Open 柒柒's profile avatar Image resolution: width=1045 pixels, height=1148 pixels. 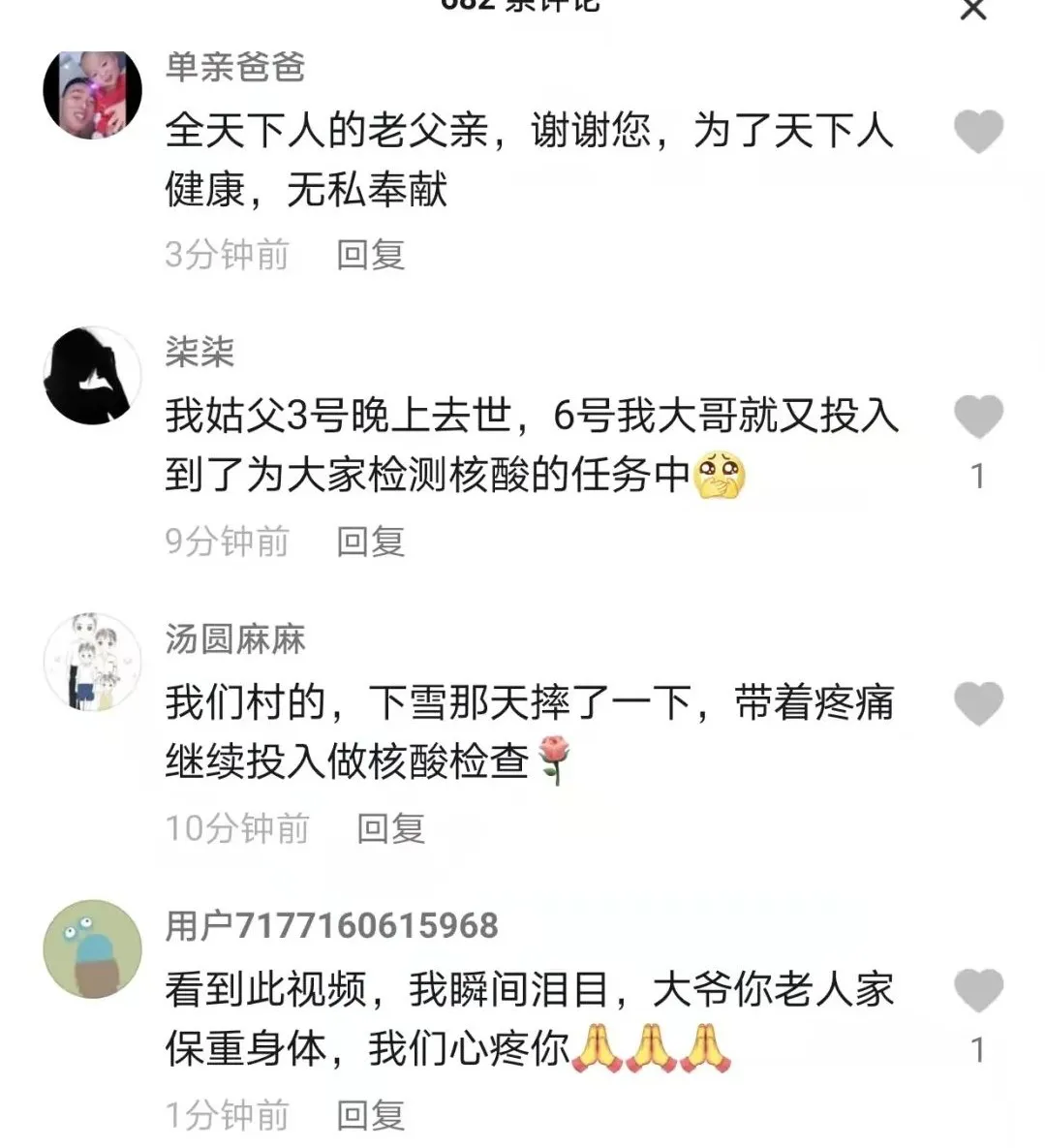tap(92, 377)
